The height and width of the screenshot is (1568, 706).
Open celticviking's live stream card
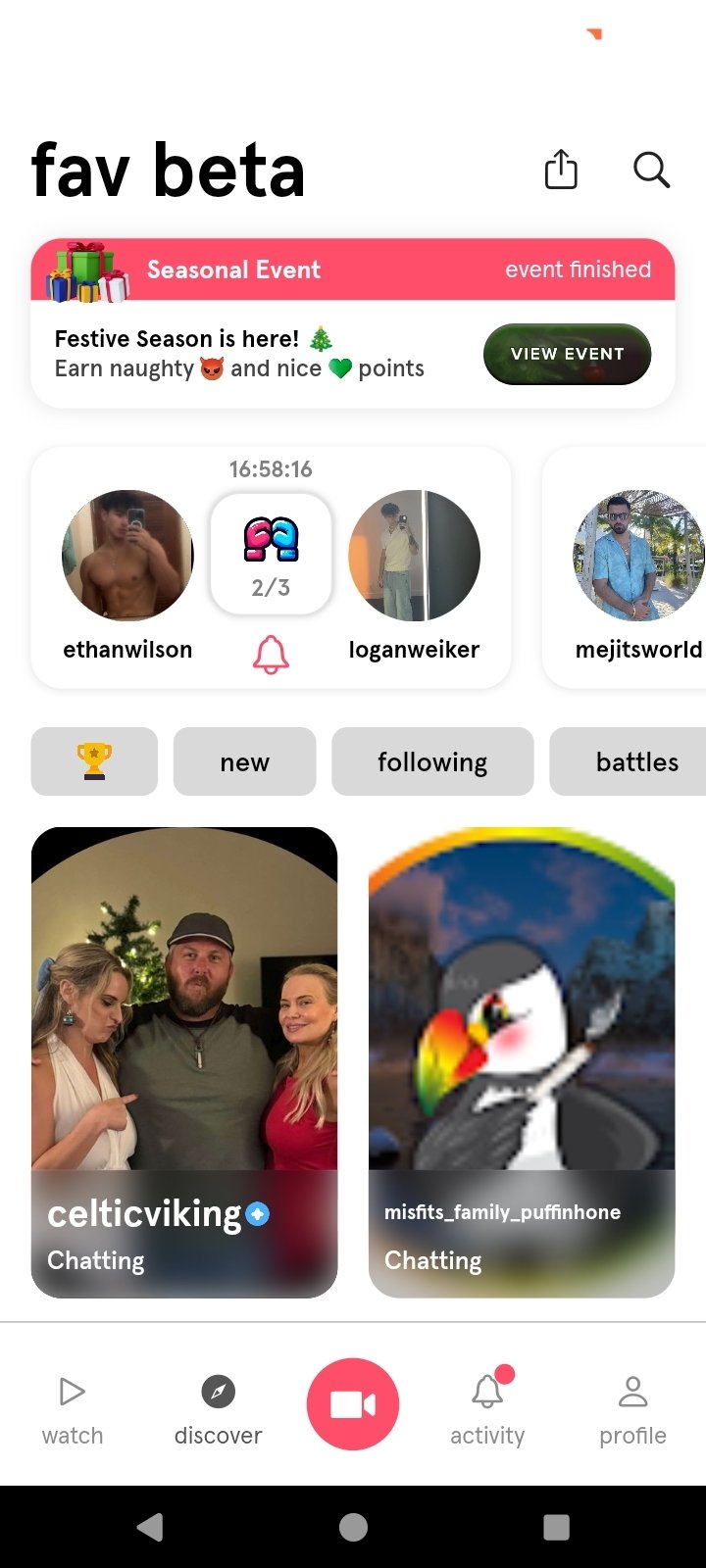[184, 1062]
